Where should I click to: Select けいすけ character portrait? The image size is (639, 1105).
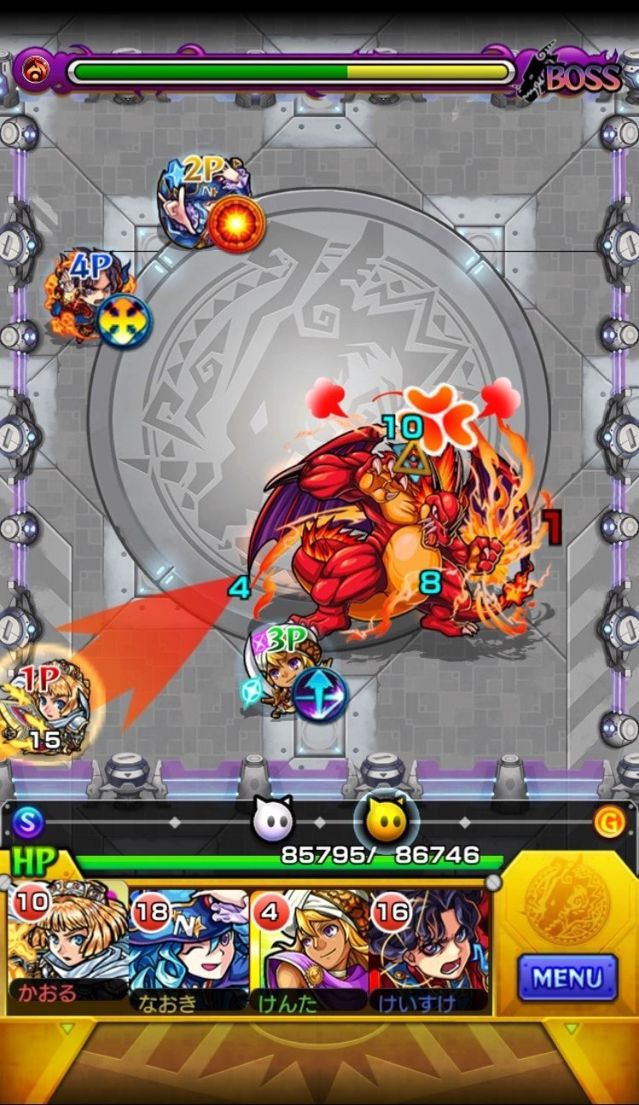tap(429, 945)
